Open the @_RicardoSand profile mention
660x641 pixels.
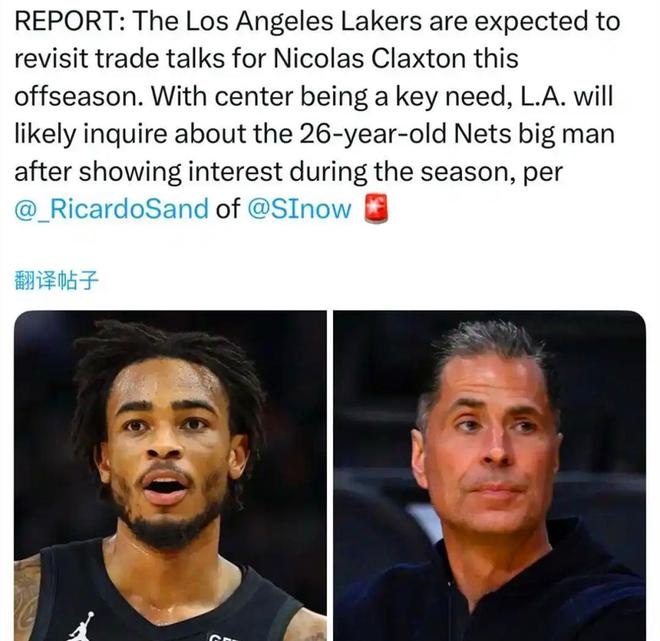[111, 210]
